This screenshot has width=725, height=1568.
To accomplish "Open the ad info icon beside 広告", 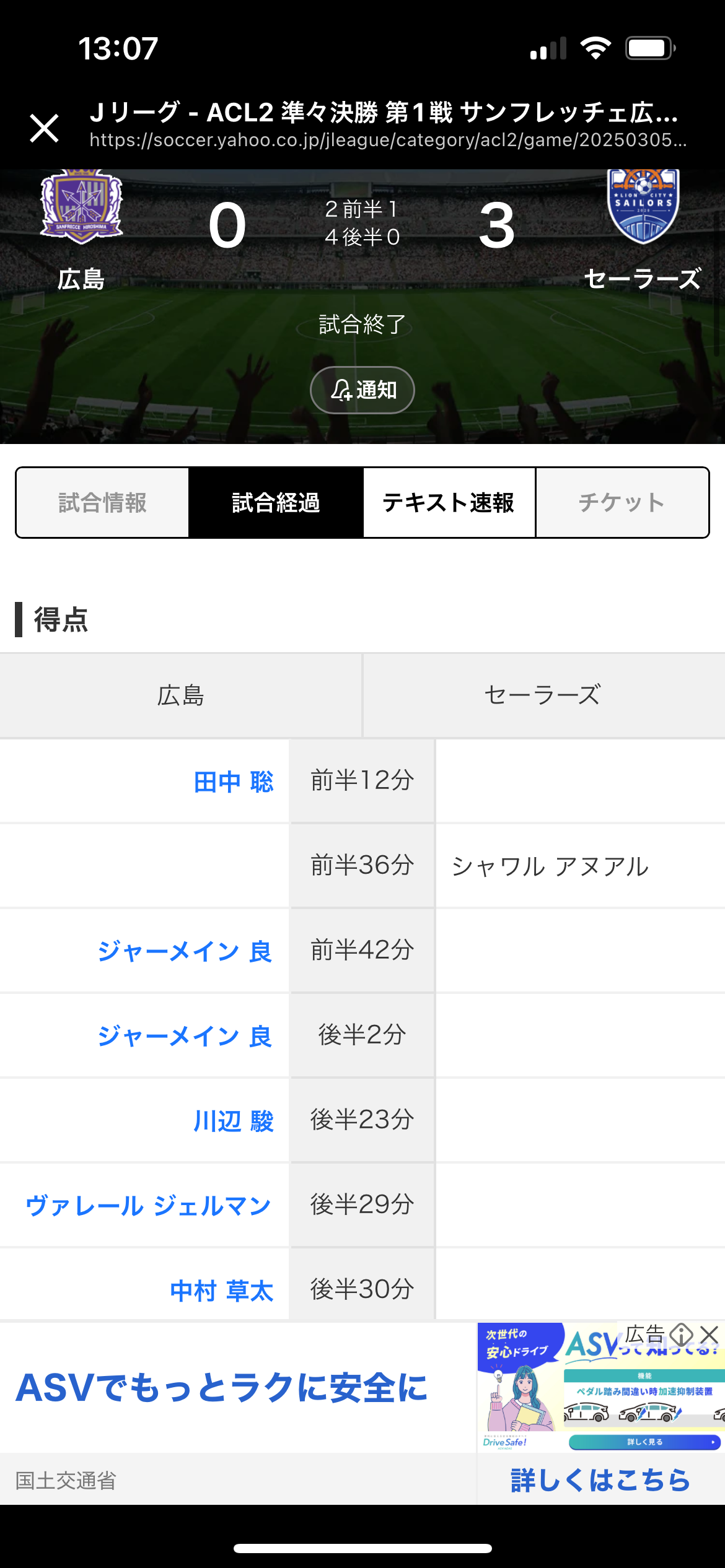I will pyautogui.click(x=682, y=1334).
